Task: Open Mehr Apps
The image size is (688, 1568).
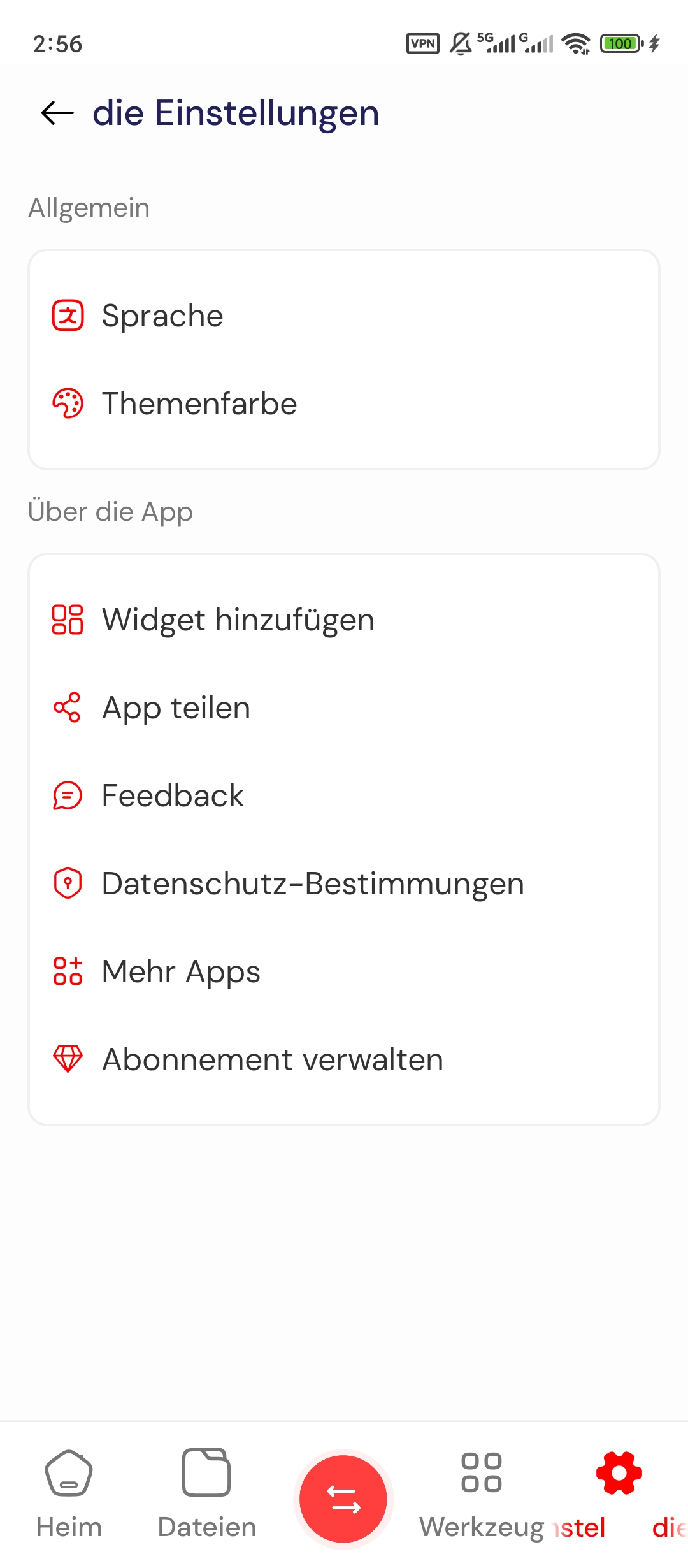Action: tap(344, 971)
